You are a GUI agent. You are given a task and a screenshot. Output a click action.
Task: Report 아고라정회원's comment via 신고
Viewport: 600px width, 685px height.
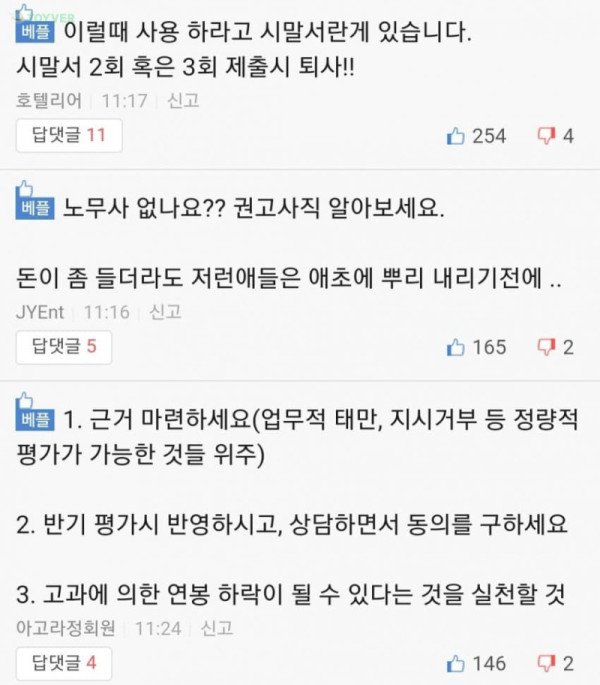pyautogui.click(x=217, y=628)
